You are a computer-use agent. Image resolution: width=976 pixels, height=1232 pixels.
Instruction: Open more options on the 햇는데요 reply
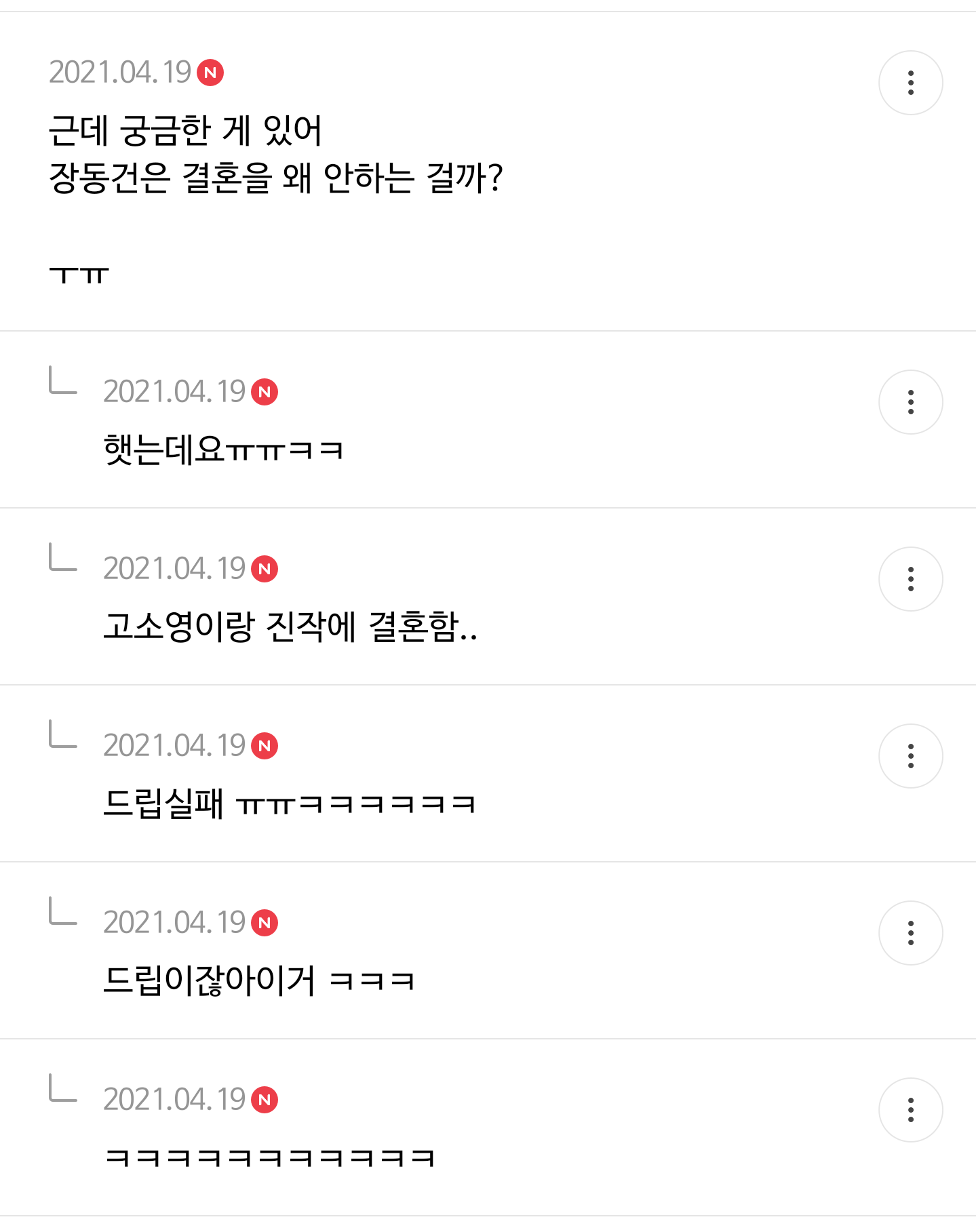(910, 402)
